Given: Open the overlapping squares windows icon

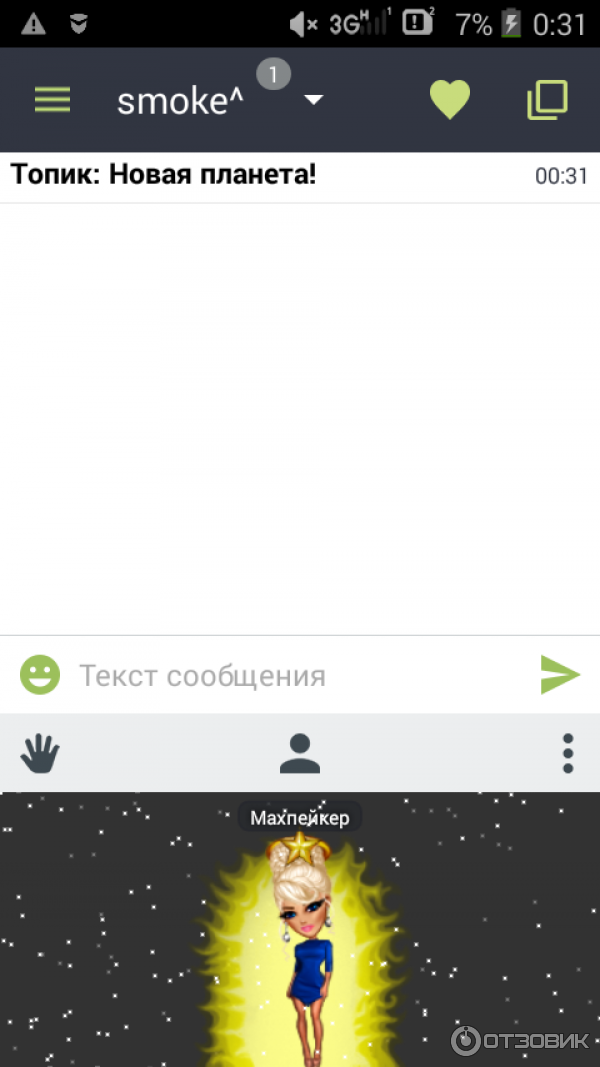Looking at the screenshot, I should pos(547,99).
